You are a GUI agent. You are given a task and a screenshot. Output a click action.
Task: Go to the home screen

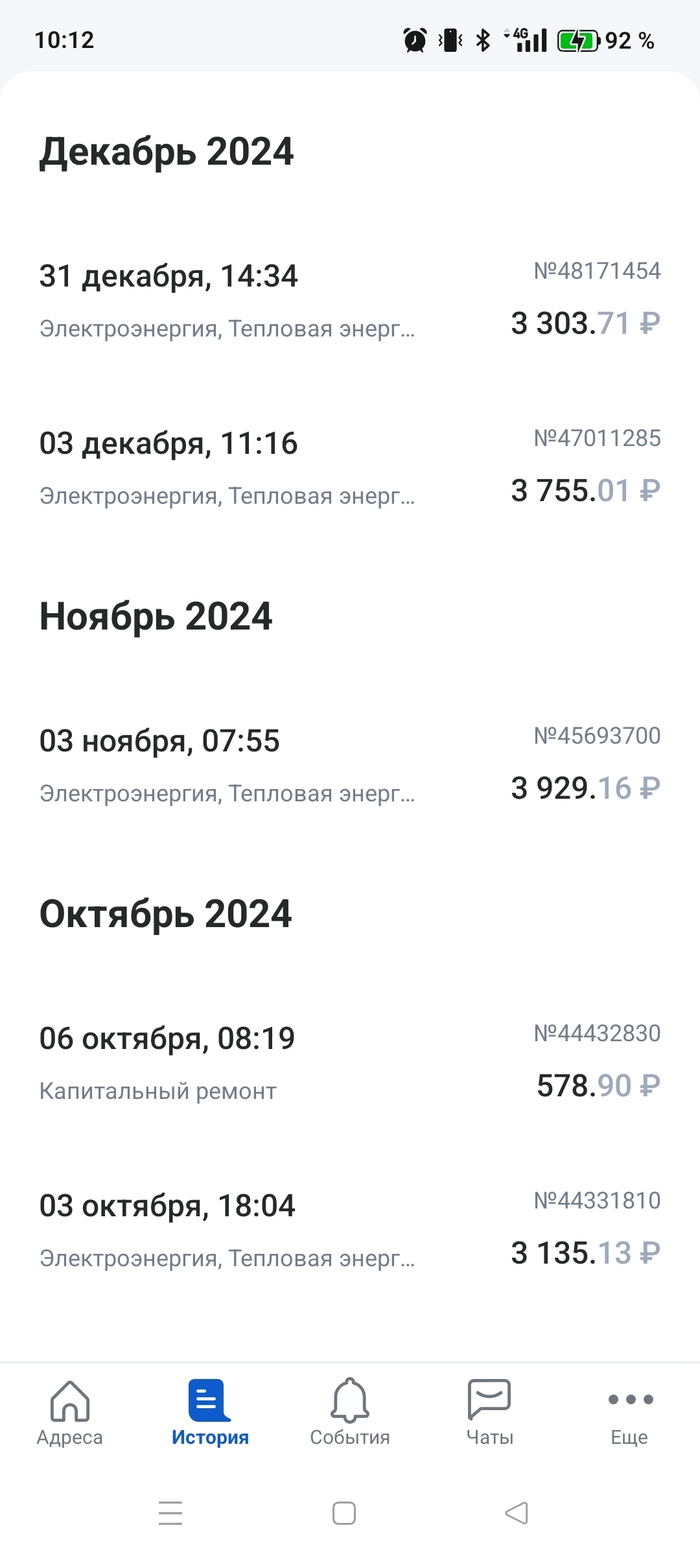pos(344,1513)
